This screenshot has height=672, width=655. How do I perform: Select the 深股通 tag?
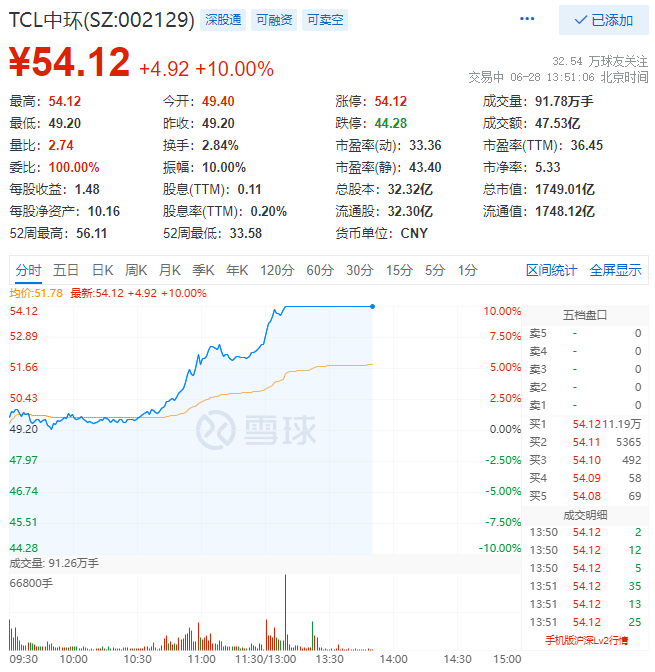click(x=223, y=20)
